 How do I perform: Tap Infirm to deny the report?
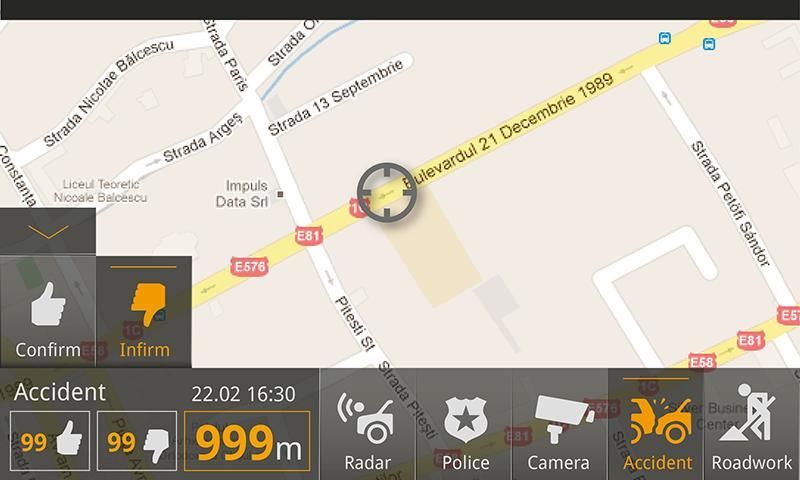pyautogui.click(x=144, y=312)
